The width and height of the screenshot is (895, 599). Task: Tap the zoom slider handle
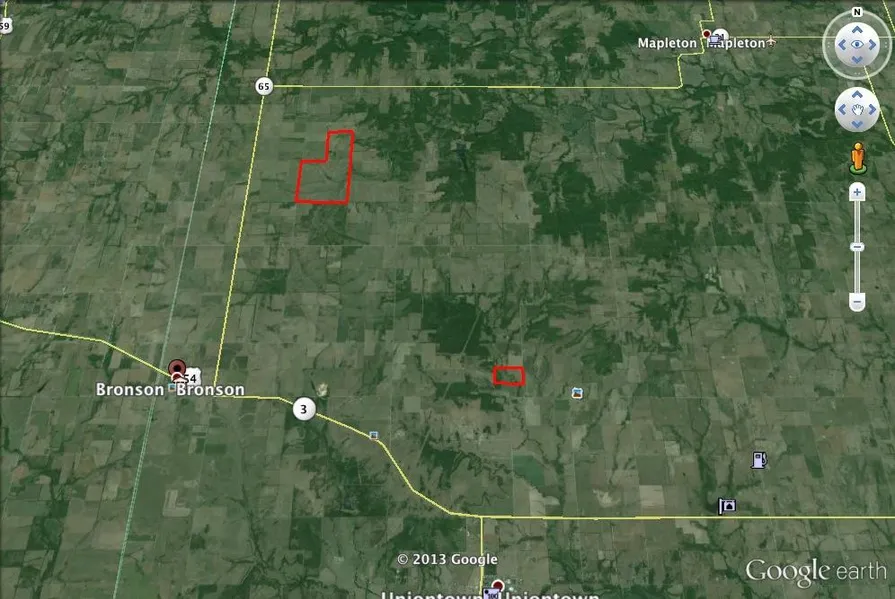tap(857, 246)
